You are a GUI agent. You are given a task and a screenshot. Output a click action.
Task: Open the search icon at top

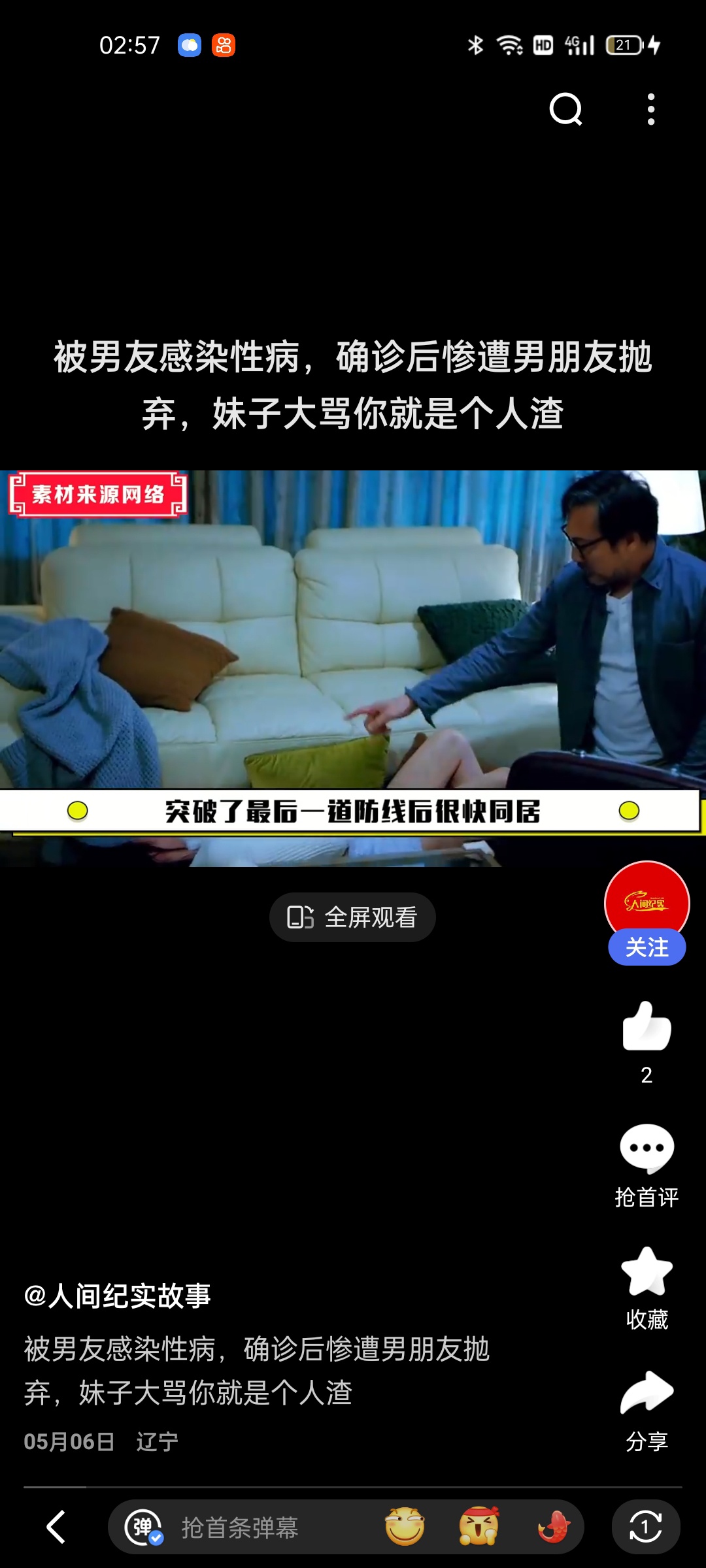[565, 109]
